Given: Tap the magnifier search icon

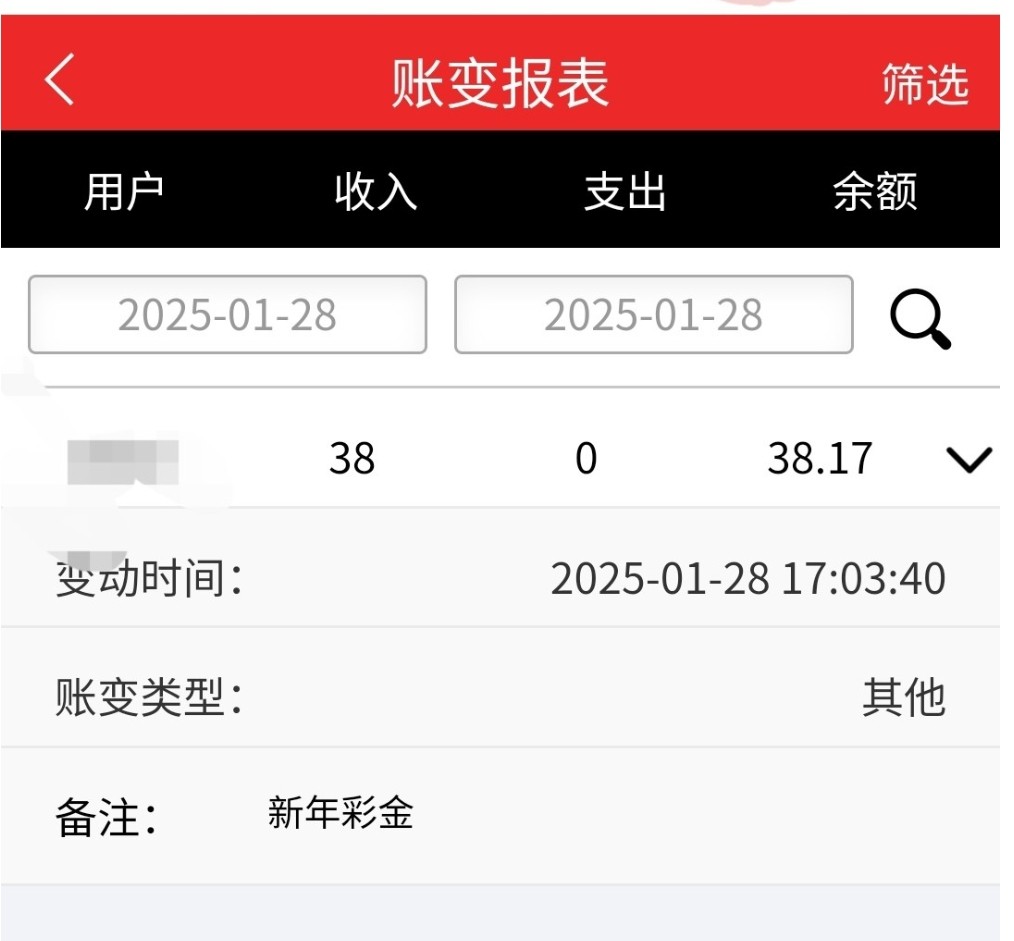Looking at the screenshot, I should [920, 320].
